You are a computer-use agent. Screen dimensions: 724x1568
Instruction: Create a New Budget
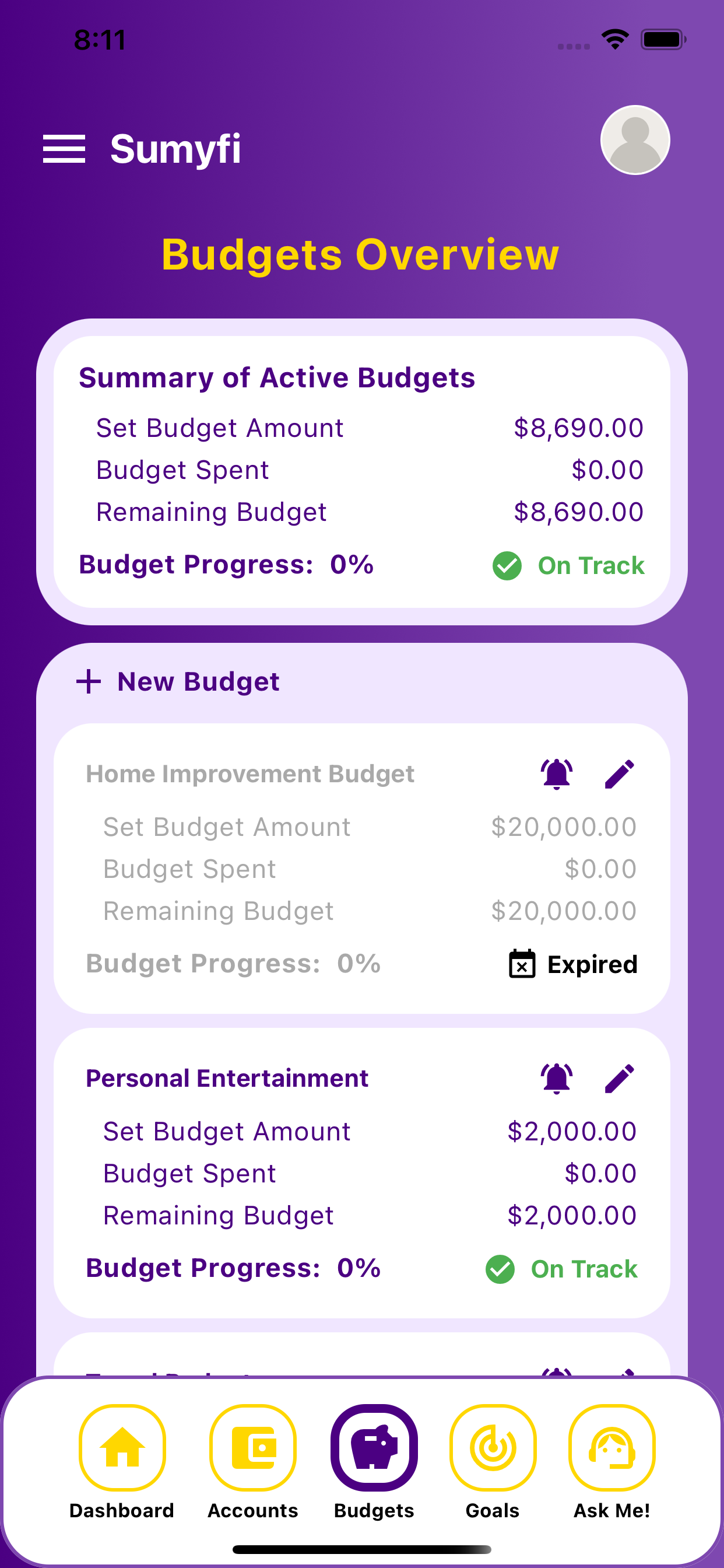[x=178, y=681]
